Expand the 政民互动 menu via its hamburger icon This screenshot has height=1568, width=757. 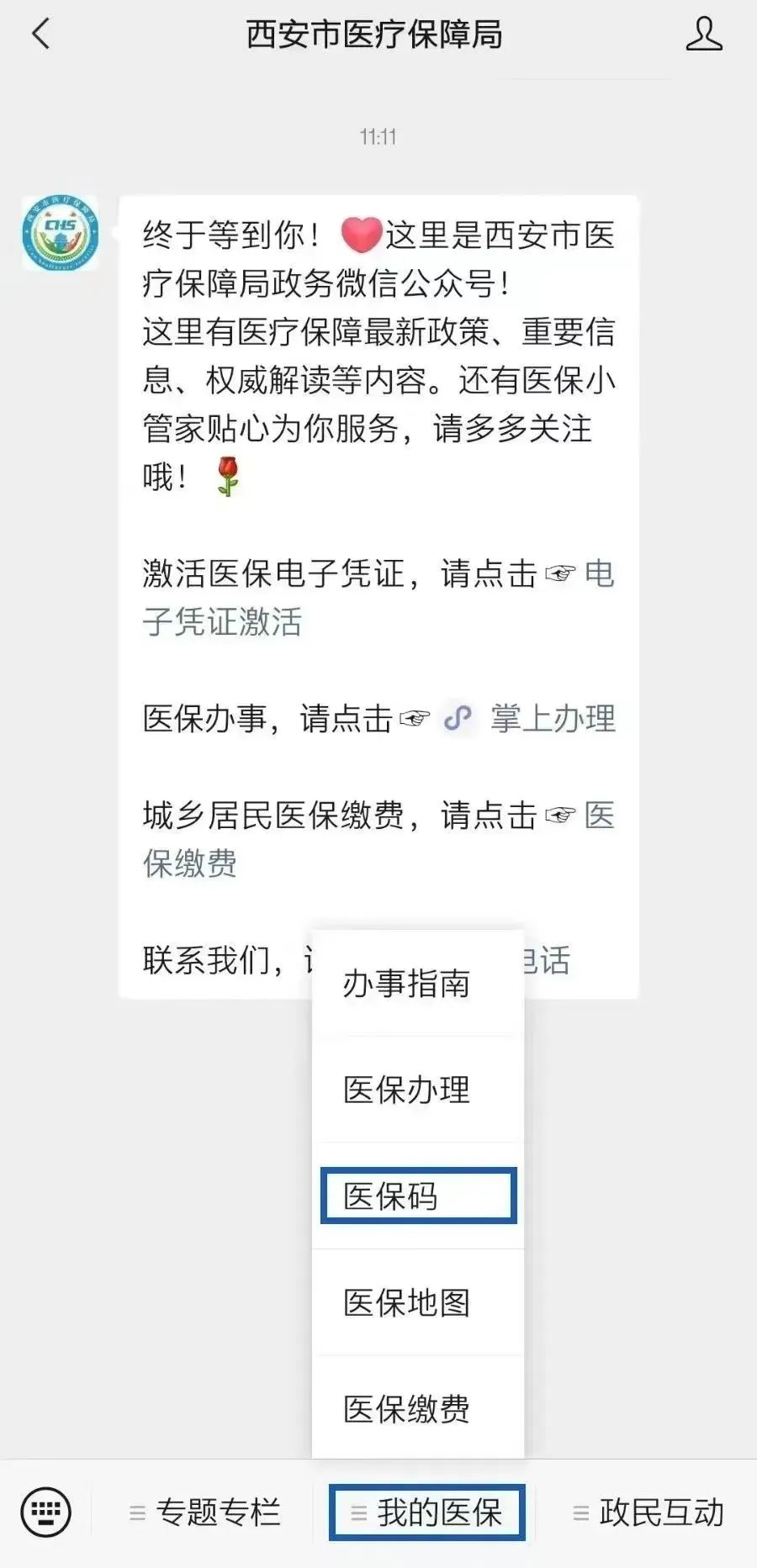[x=578, y=1512]
